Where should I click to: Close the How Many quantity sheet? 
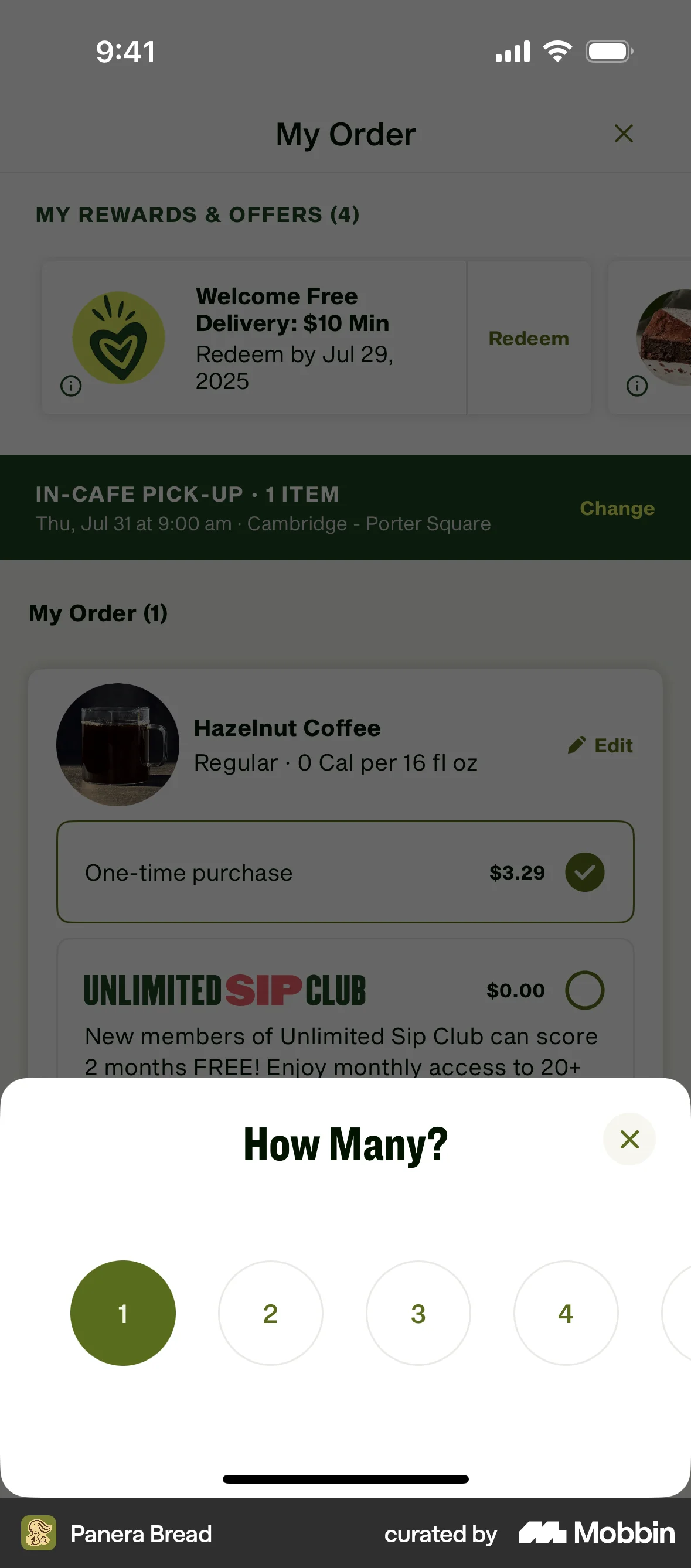(629, 1139)
